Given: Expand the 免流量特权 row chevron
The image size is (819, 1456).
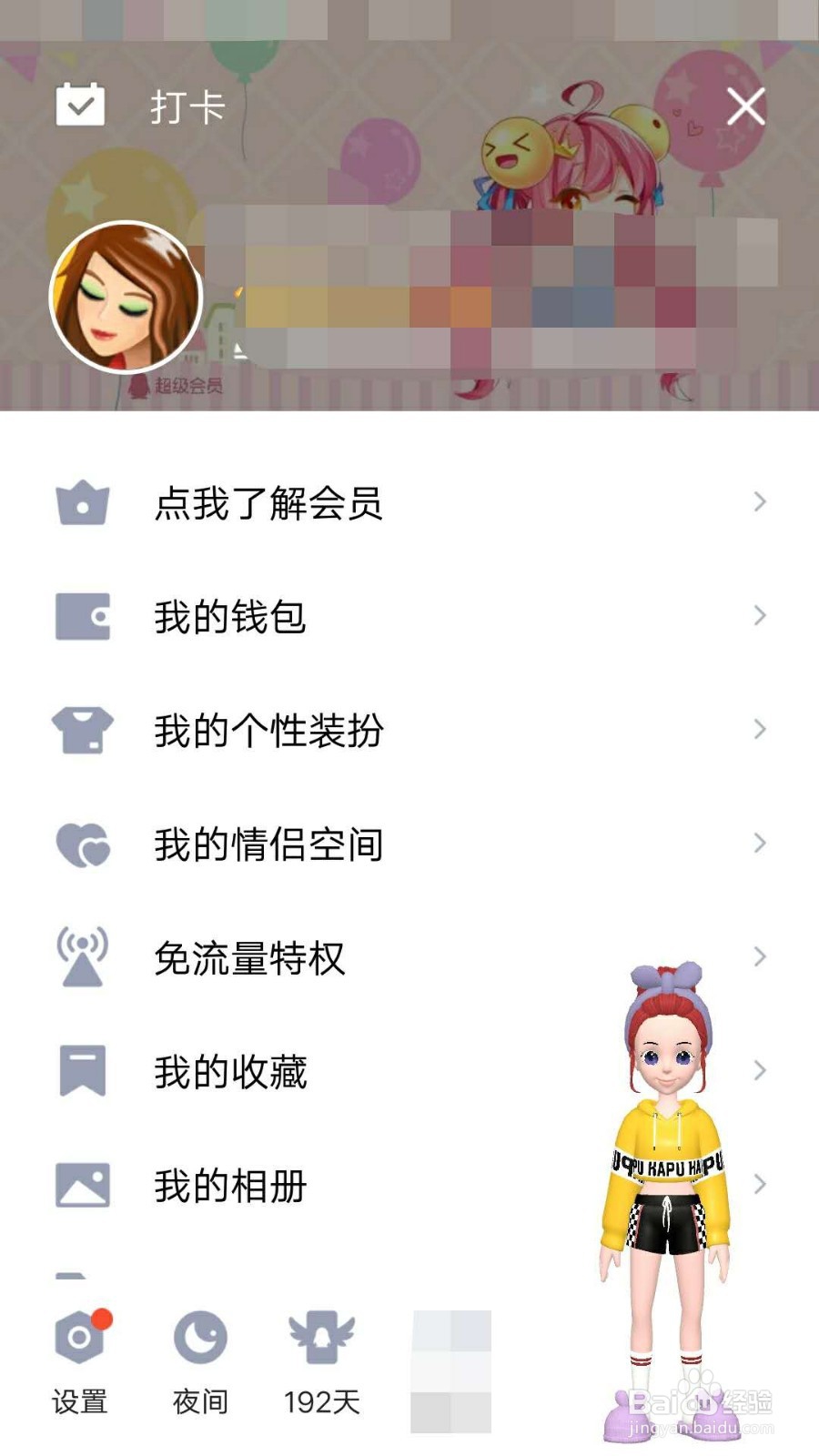Looking at the screenshot, I should coord(761,957).
